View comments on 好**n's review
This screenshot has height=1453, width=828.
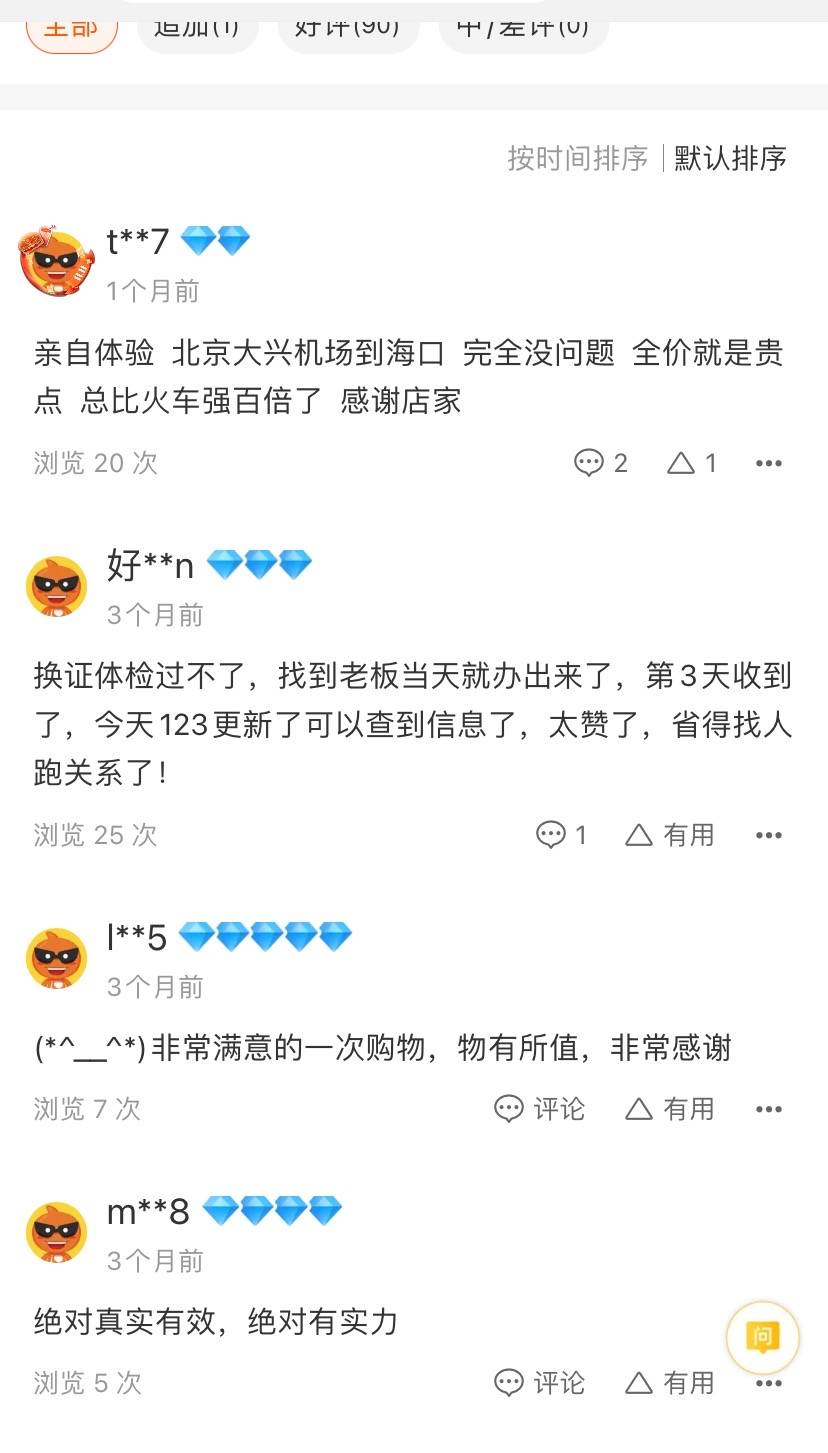click(562, 835)
